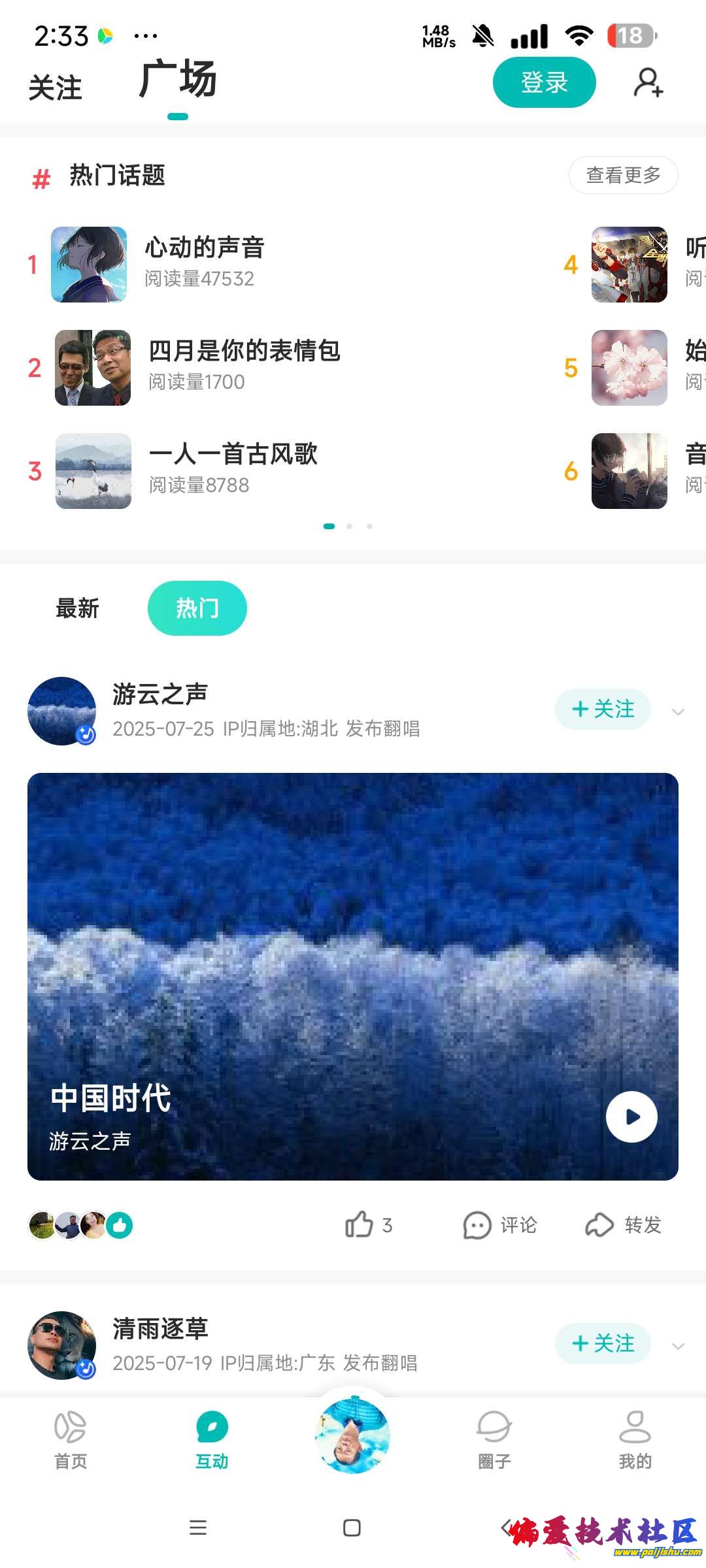The height and width of the screenshot is (1568, 706).
Task: Follow the user 游云之声
Action: [x=602, y=709]
